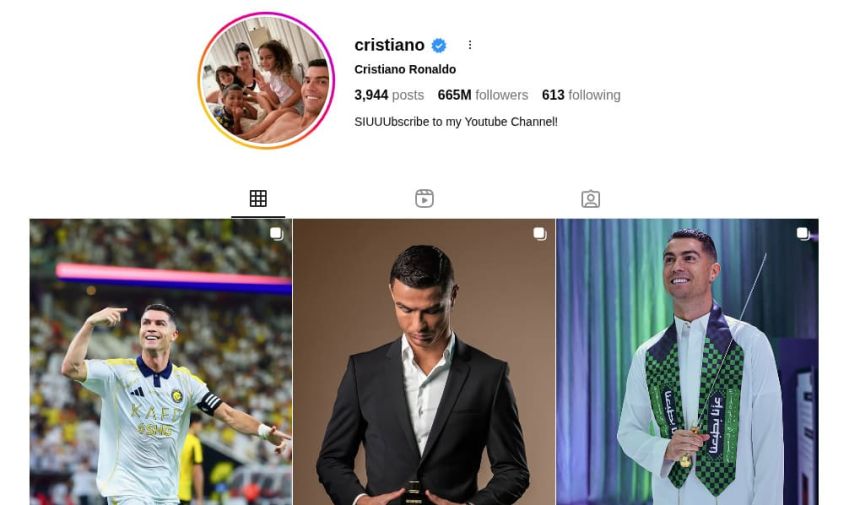Open the 665M followers list
860x505 pixels.
(482, 95)
